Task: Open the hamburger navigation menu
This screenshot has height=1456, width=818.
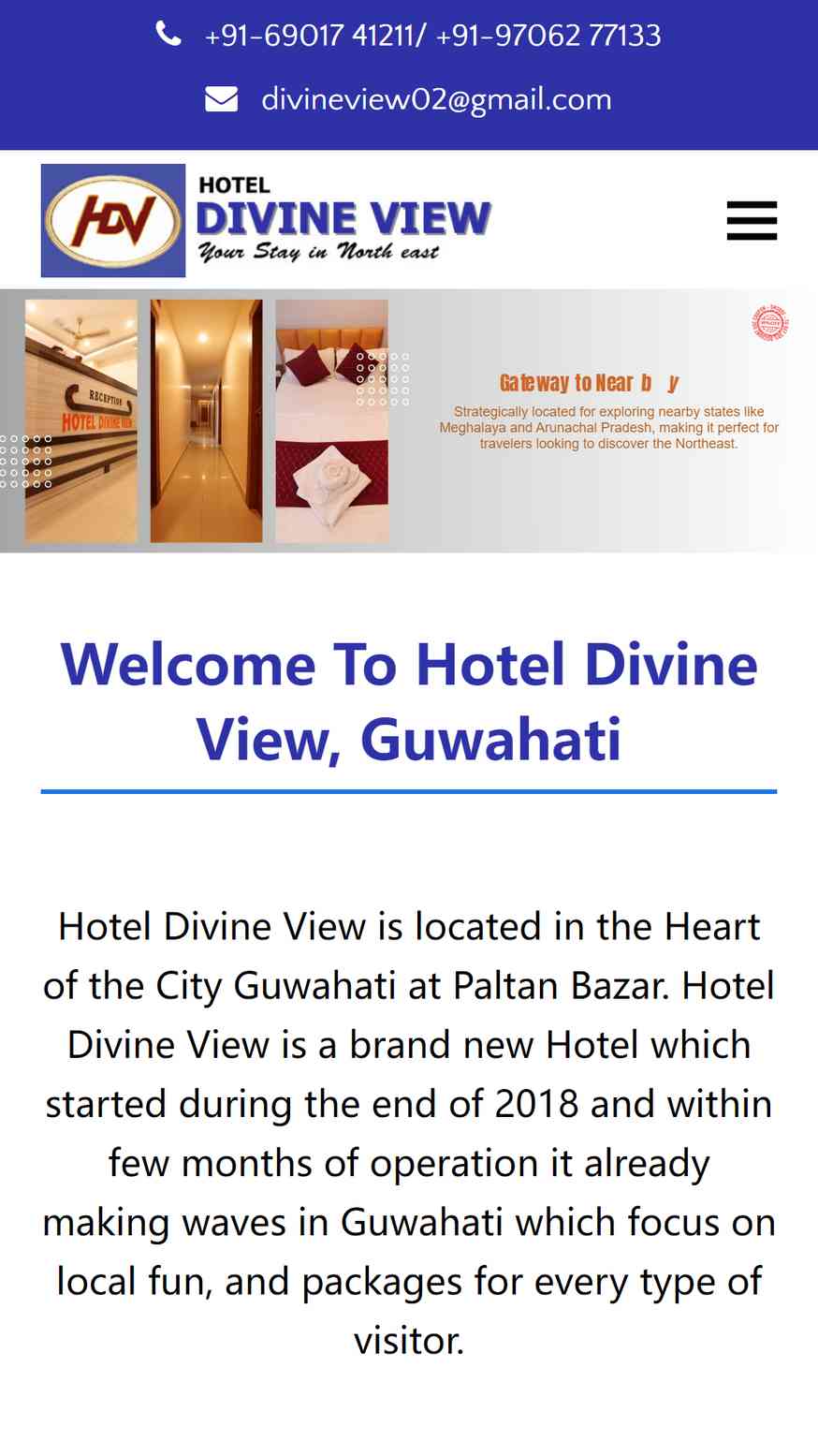Action: pos(752,221)
